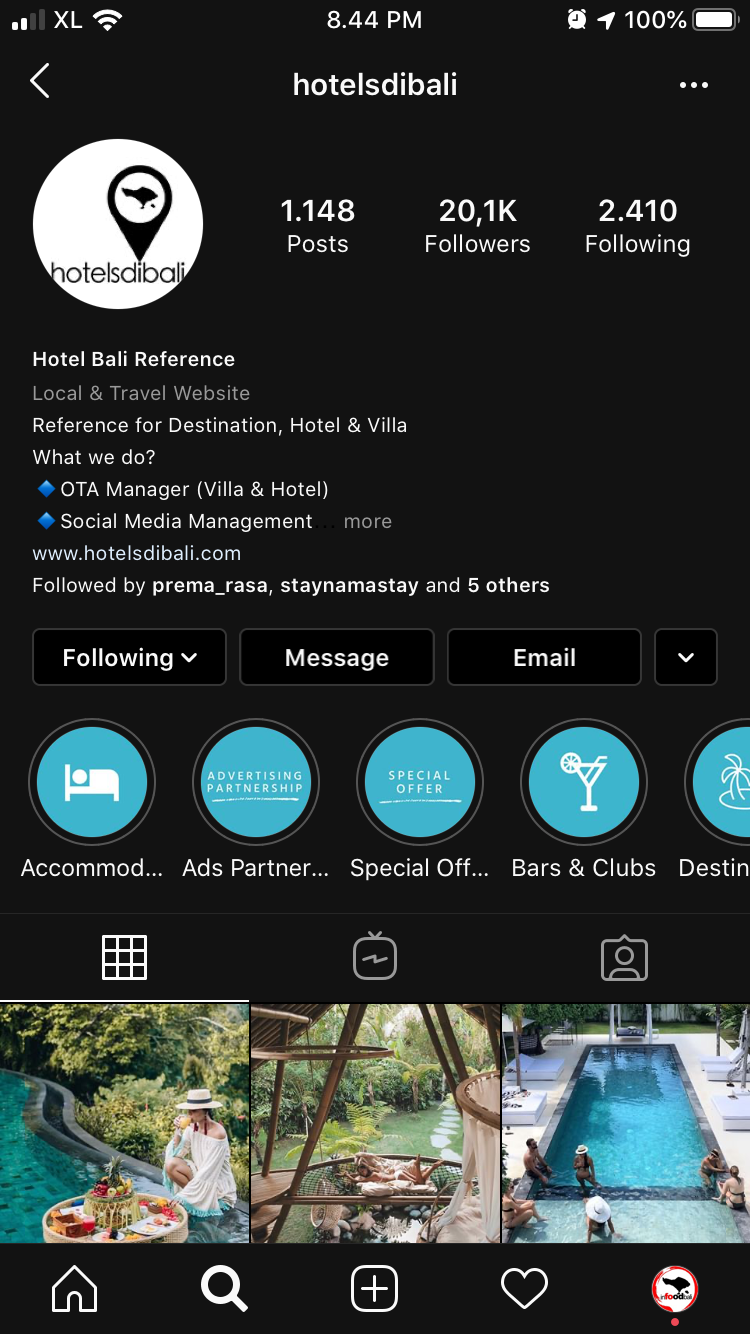Image resolution: width=750 pixels, height=1334 pixels.
Task: Open the Bars & Clubs highlight
Action: [x=584, y=782]
